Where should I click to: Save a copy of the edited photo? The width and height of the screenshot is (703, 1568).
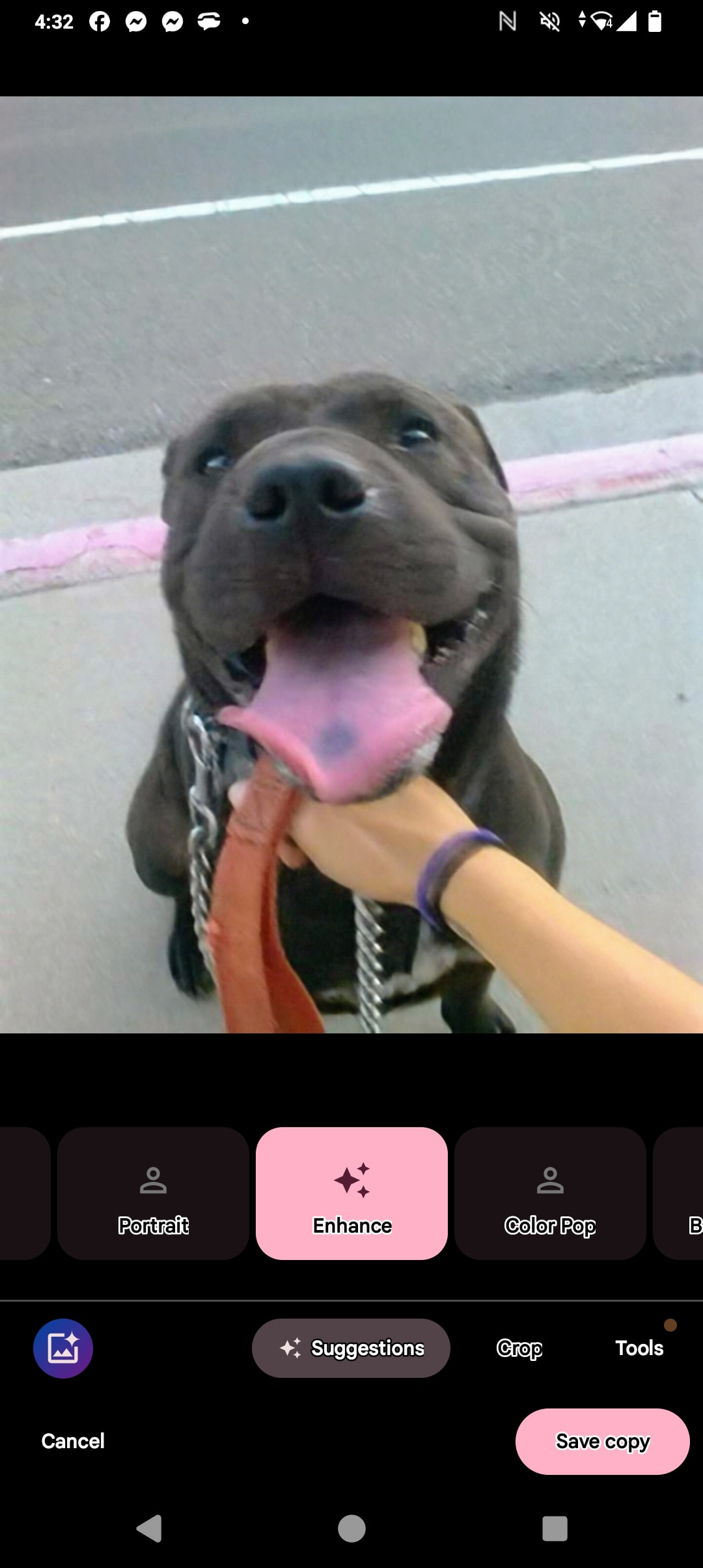click(602, 1441)
